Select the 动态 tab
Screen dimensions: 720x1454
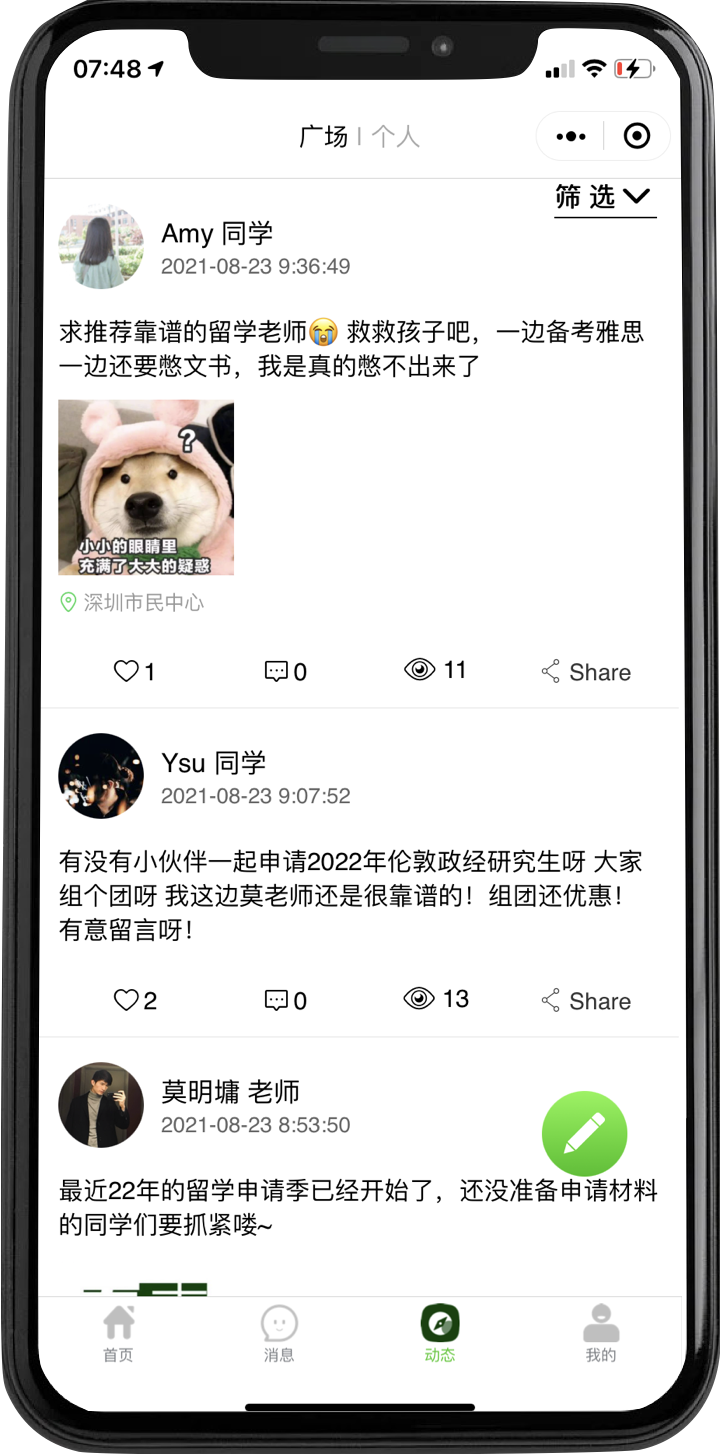[x=440, y=1334]
